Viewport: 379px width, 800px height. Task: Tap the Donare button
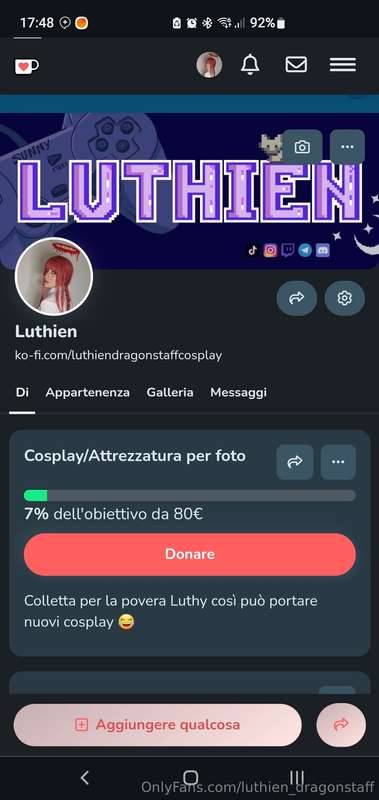(x=190, y=555)
